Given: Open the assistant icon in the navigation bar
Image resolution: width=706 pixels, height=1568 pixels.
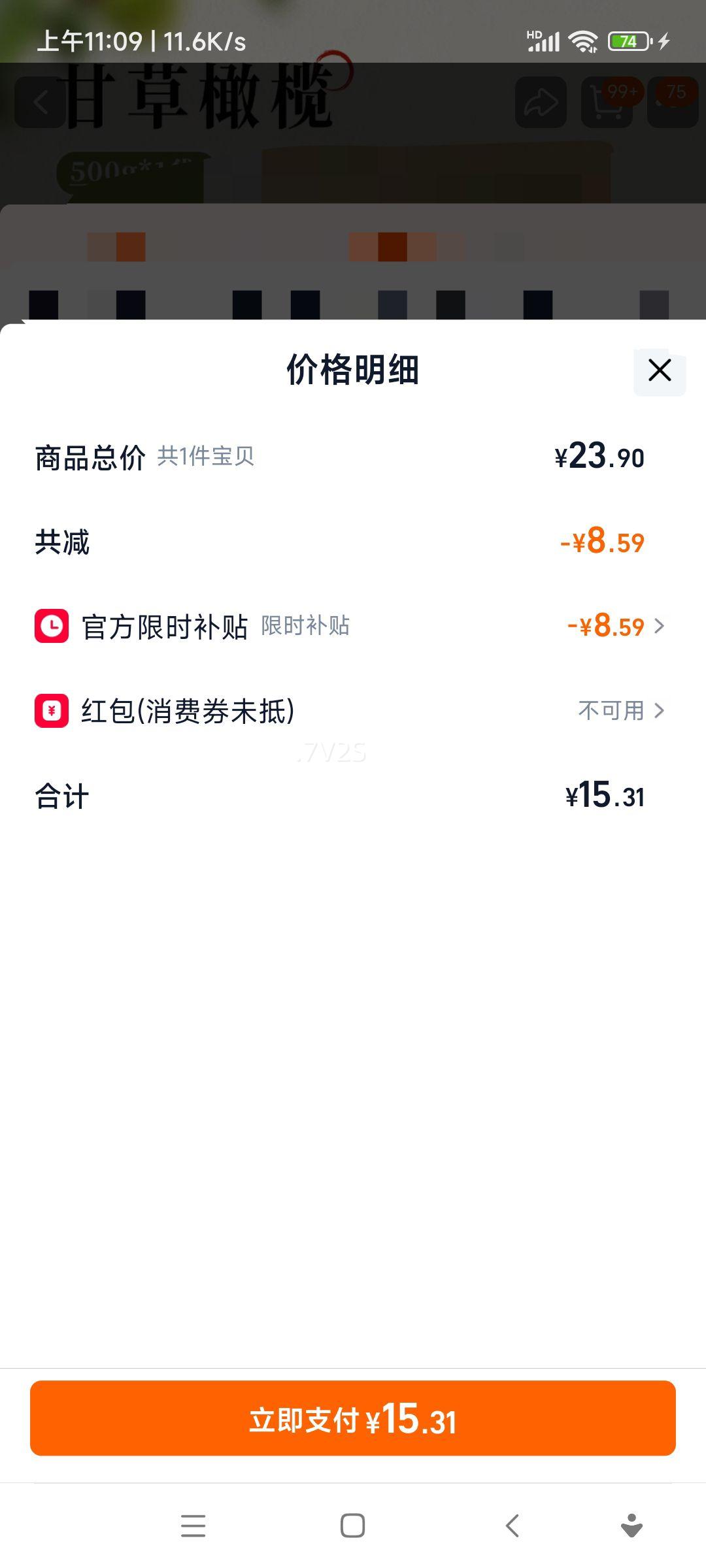Looking at the screenshot, I should coord(629,1526).
